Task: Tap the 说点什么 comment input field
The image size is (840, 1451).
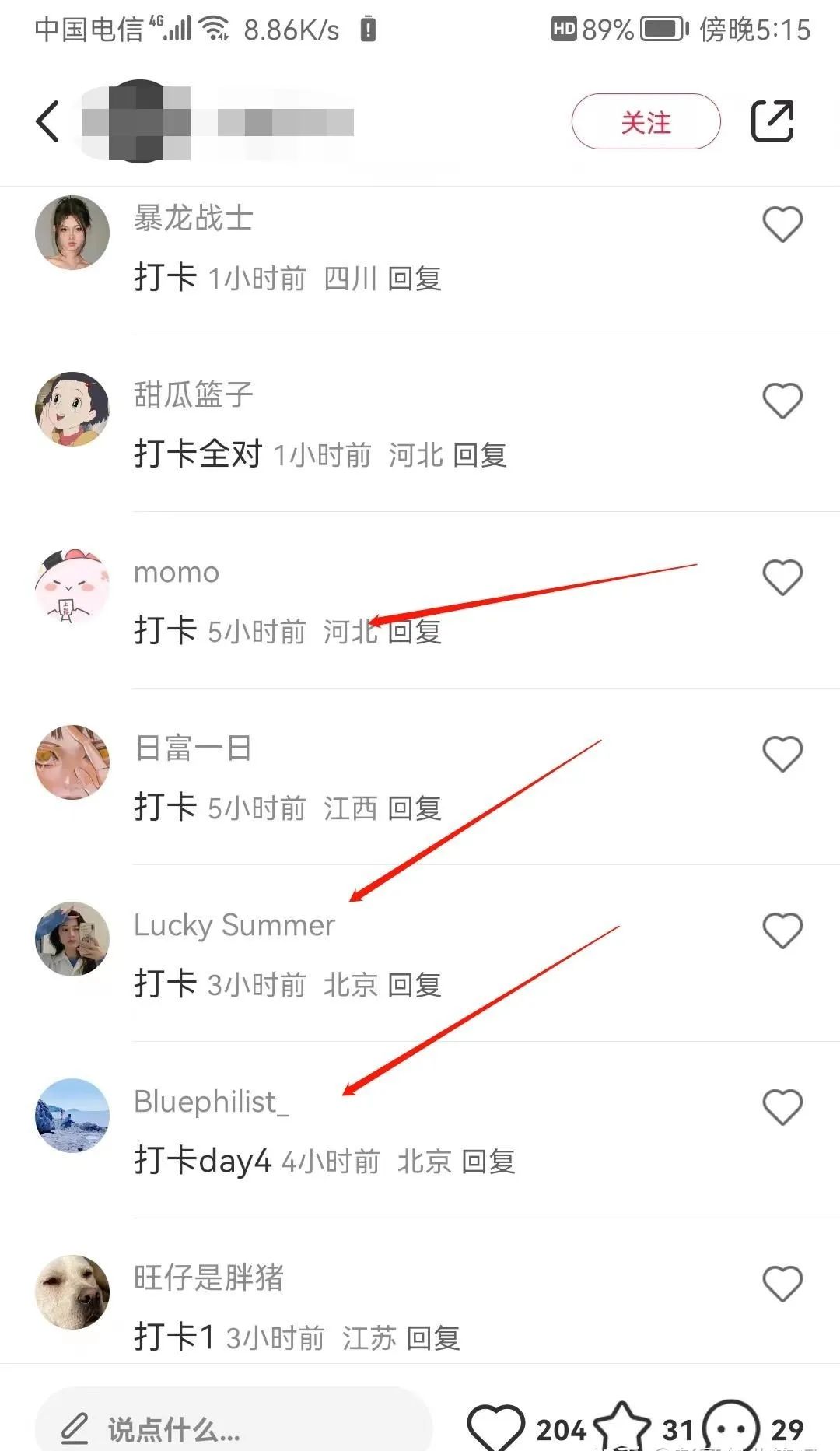Action: pos(233,1428)
